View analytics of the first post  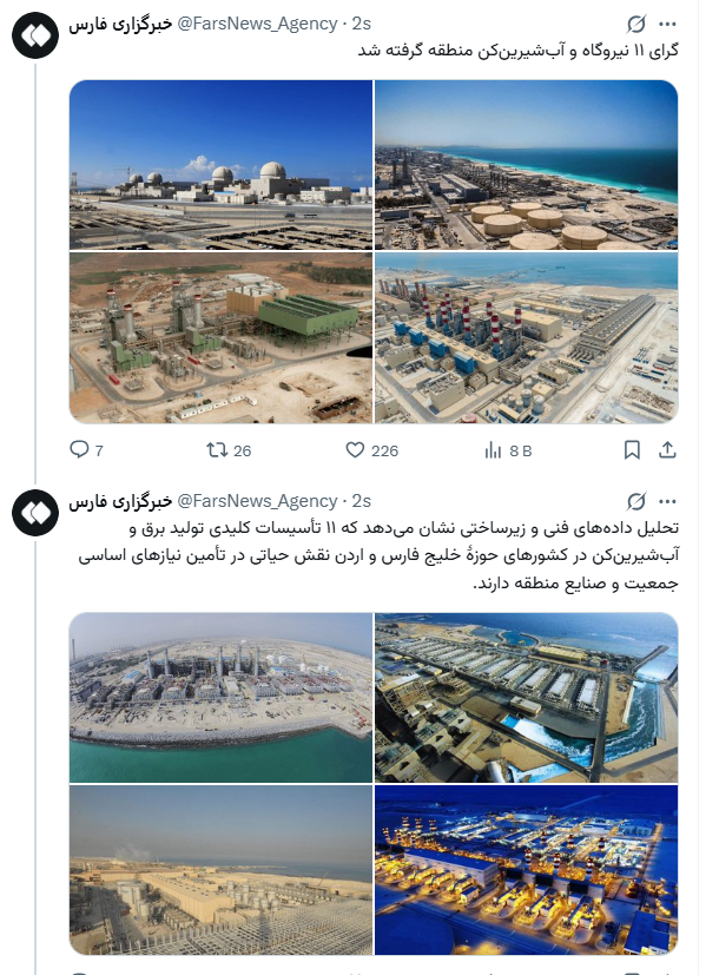click(x=493, y=451)
